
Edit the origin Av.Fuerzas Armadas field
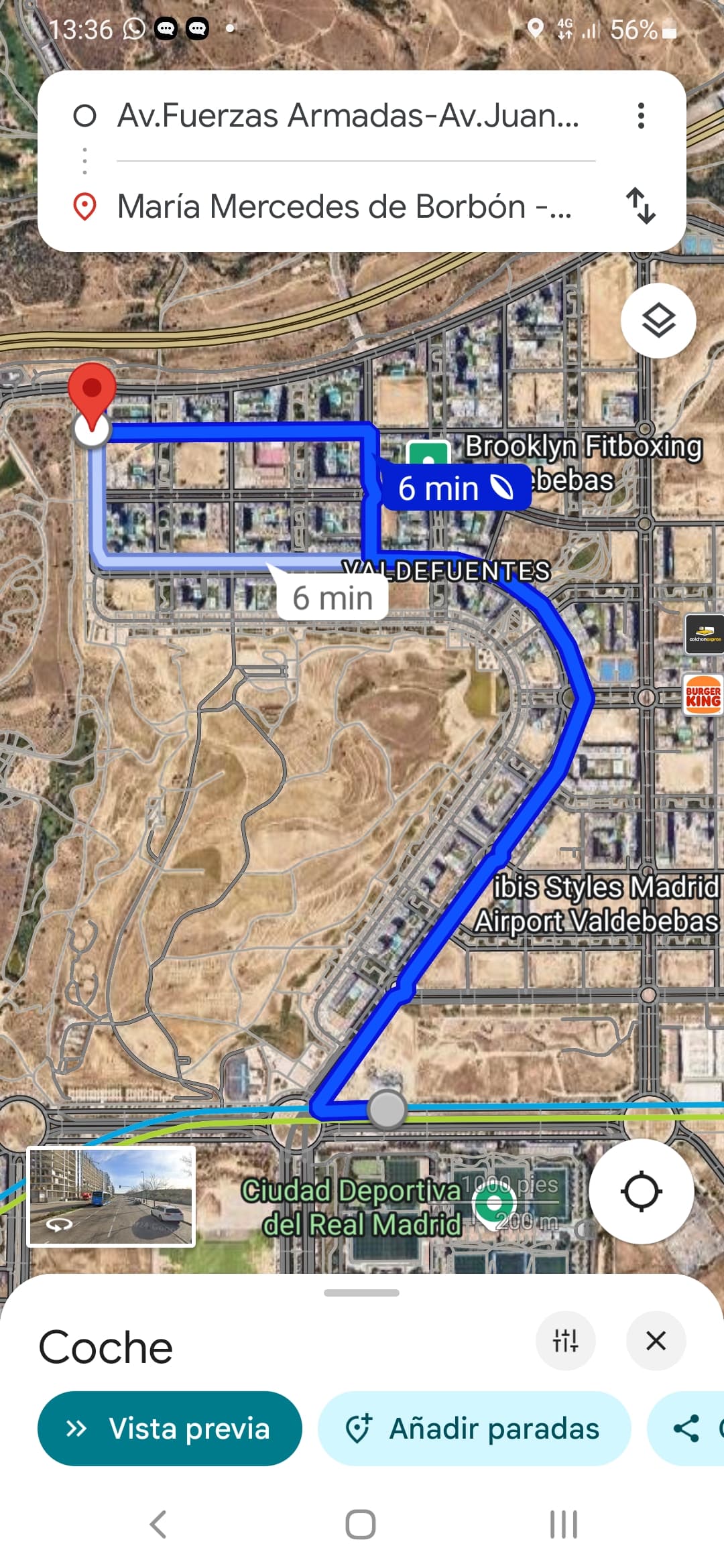347,115
